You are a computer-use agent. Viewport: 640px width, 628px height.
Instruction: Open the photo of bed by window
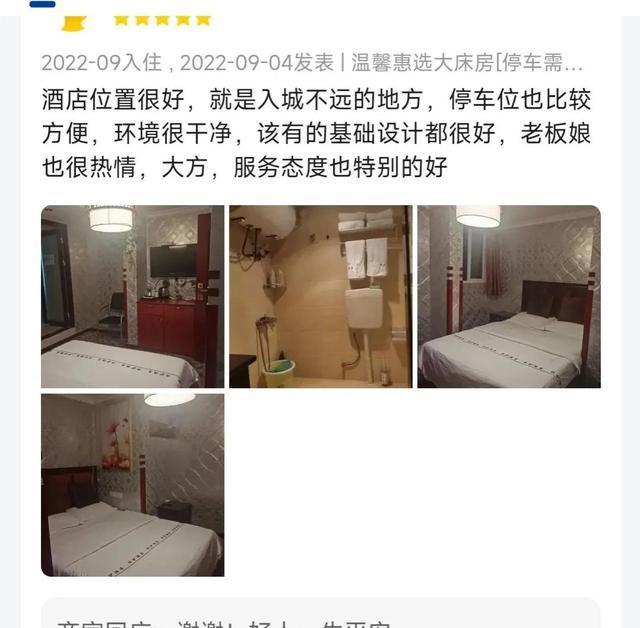point(508,296)
